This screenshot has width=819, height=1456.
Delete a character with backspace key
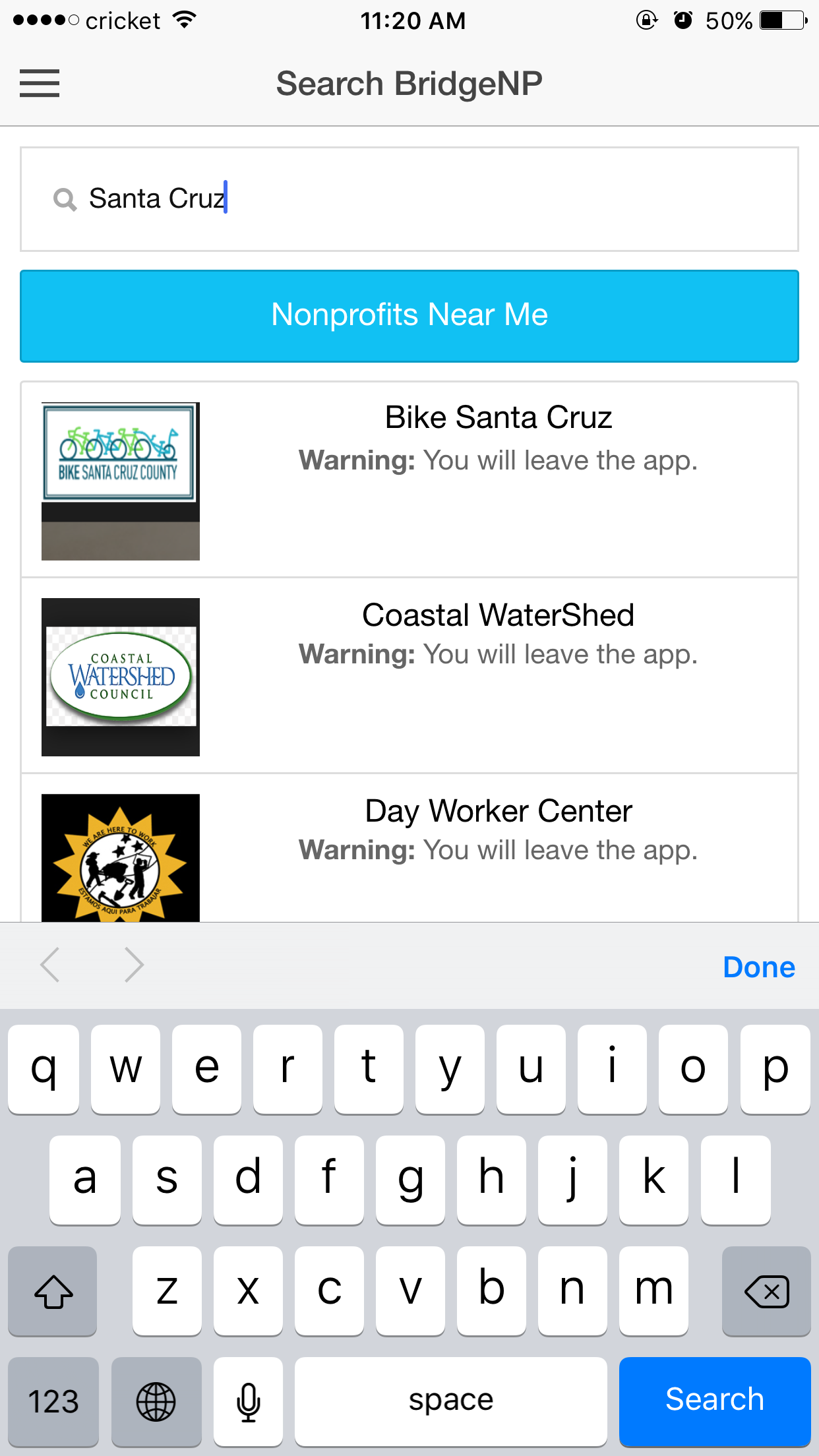pyautogui.click(x=766, y=1290)
